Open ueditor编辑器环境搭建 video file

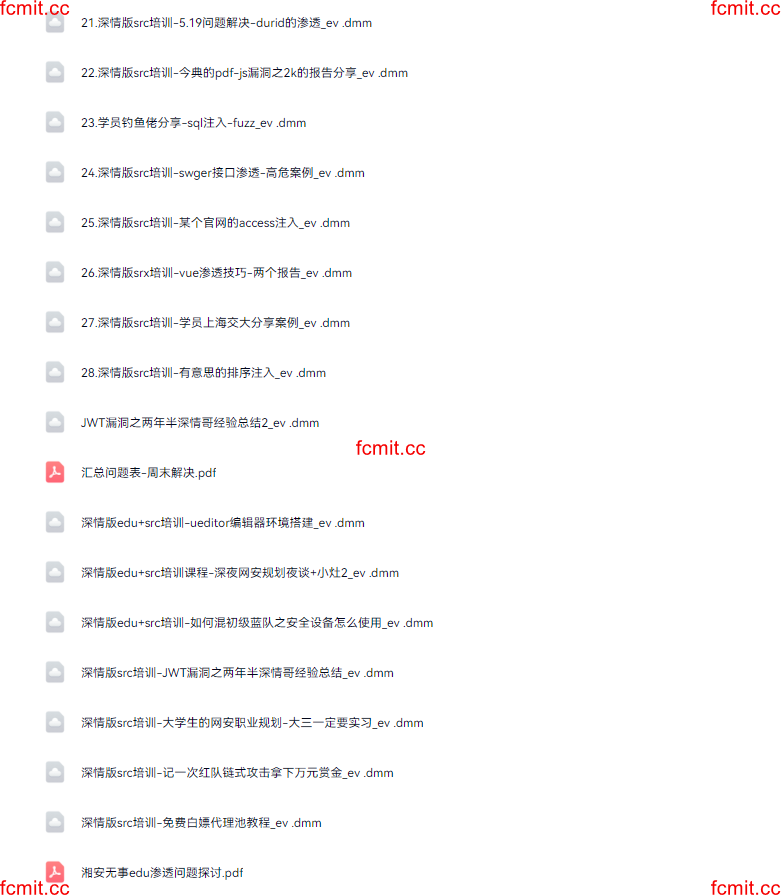click(x=222, y=523)
